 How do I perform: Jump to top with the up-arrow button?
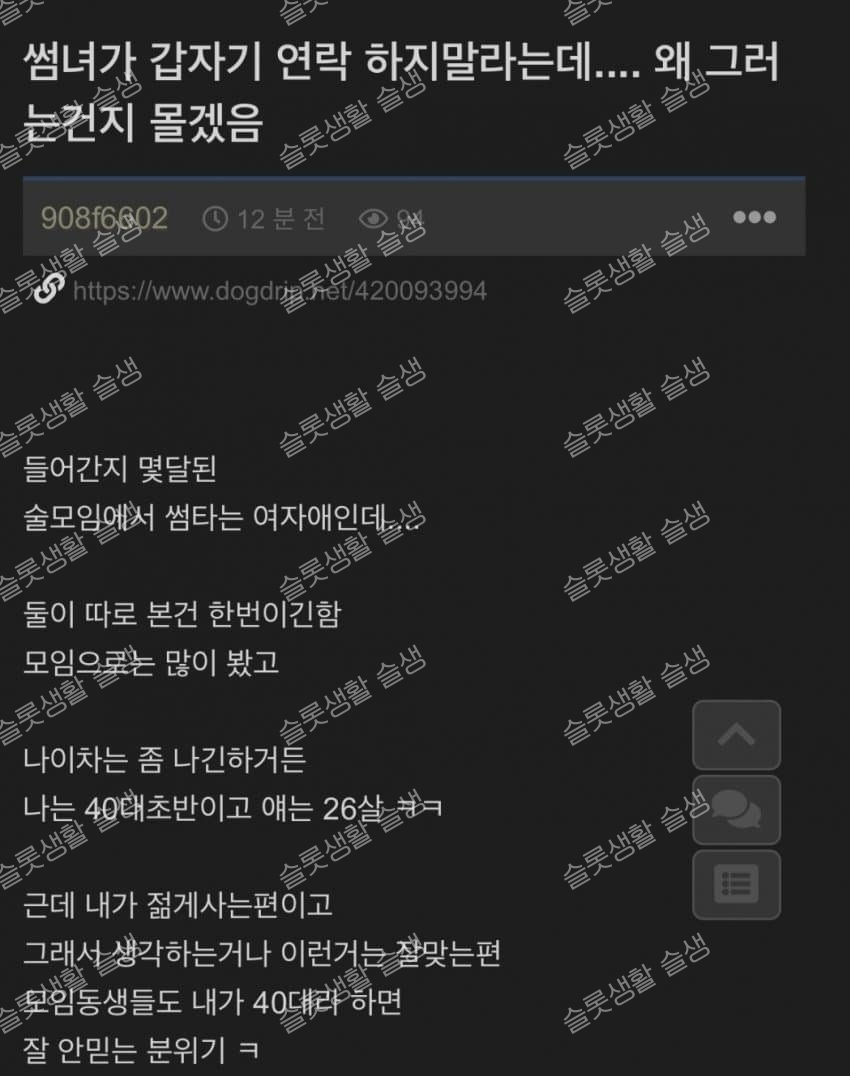[x=736, y=735]
